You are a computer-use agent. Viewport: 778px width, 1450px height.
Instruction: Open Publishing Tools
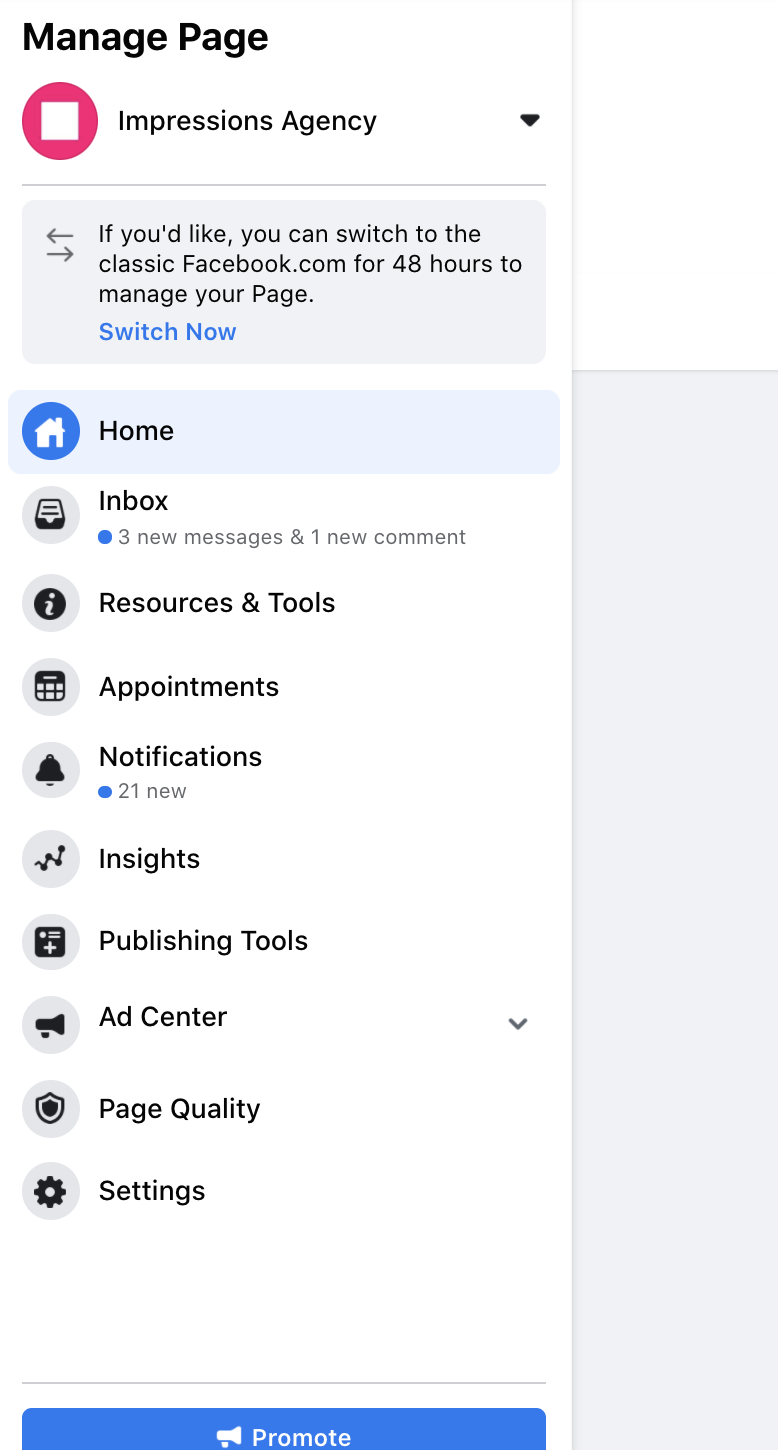[x=203, y=941]
